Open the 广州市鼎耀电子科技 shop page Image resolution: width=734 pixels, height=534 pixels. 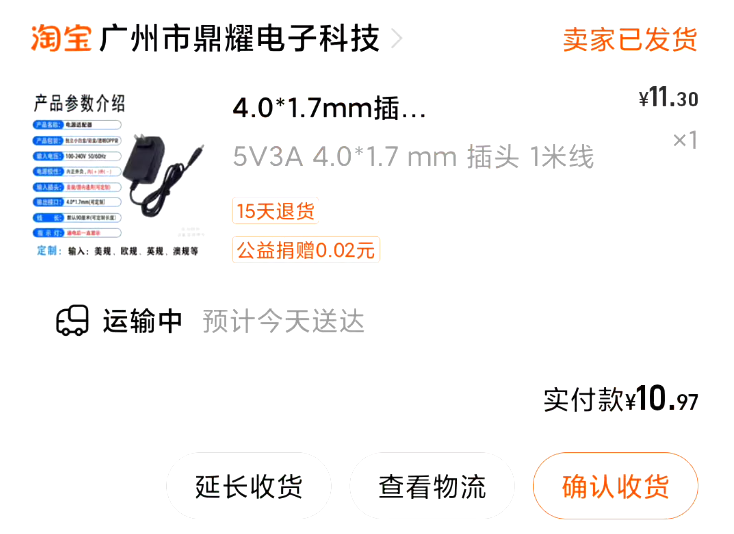pos(240,39)
